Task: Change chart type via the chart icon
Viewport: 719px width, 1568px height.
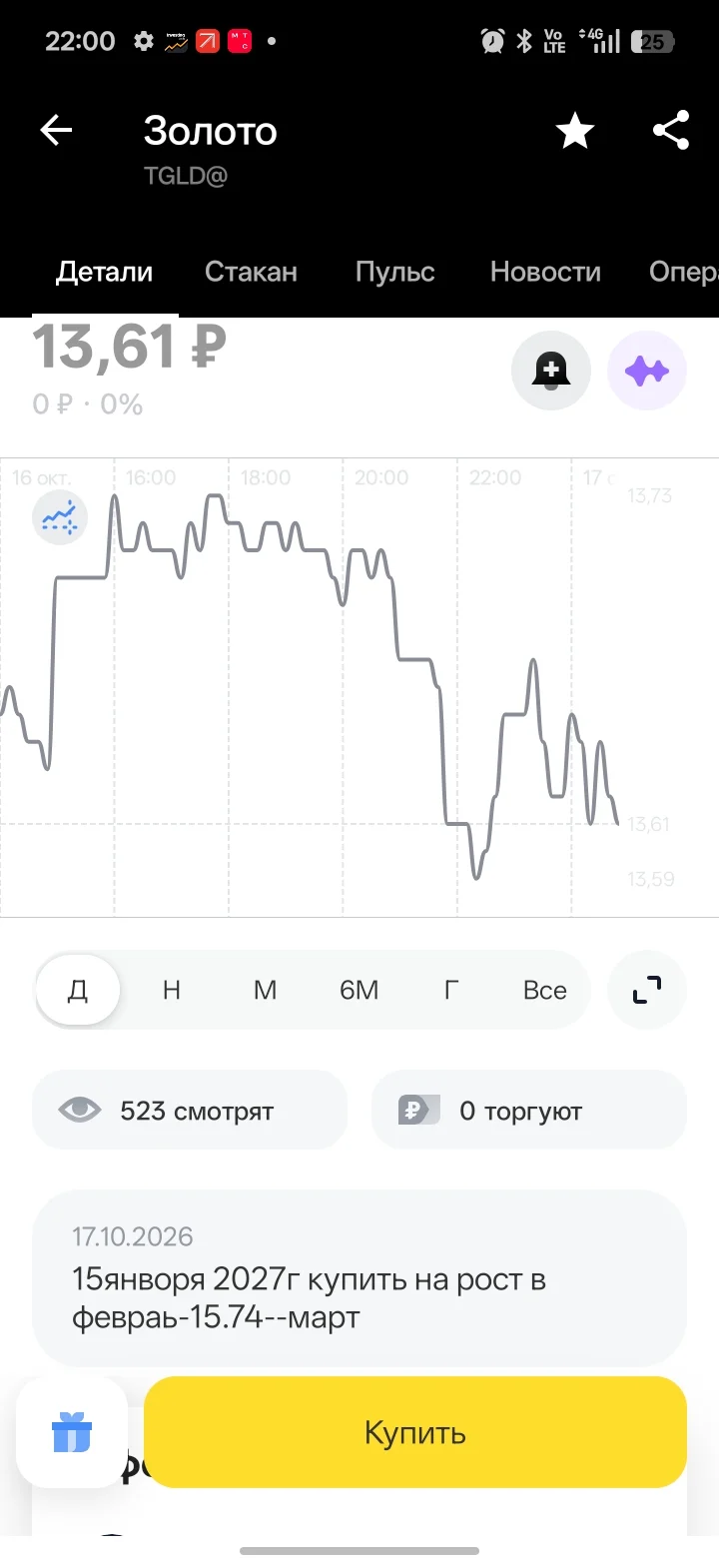Action: pyautogui.click(x=60, y=518)
